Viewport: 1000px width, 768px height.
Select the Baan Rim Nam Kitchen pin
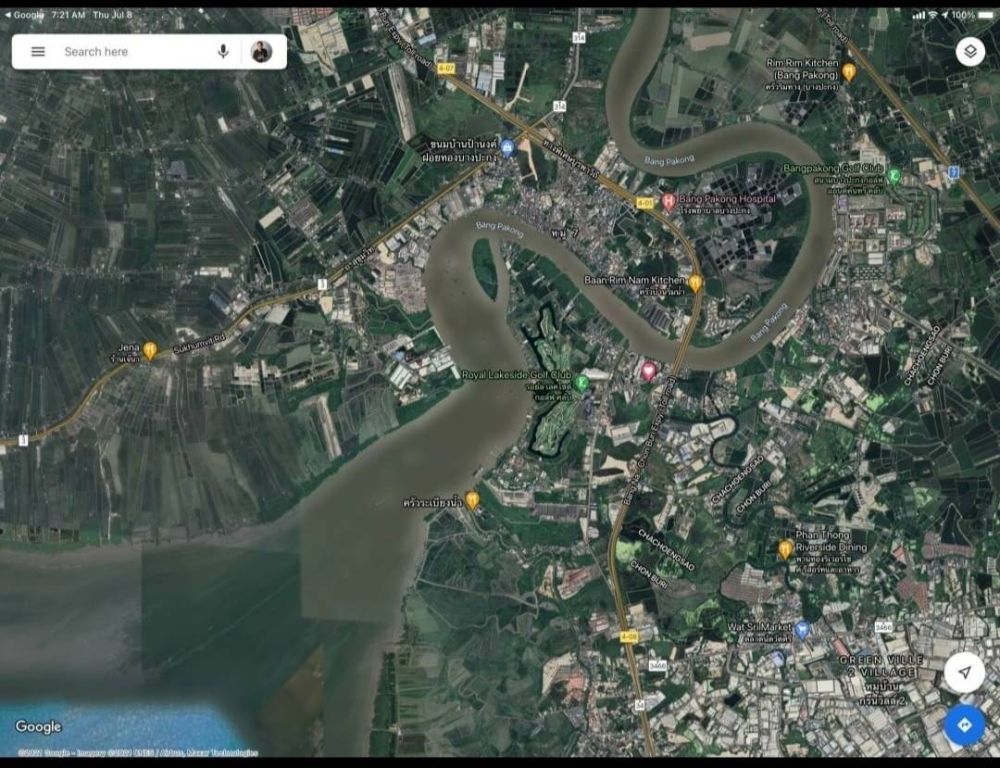(695, 283)
